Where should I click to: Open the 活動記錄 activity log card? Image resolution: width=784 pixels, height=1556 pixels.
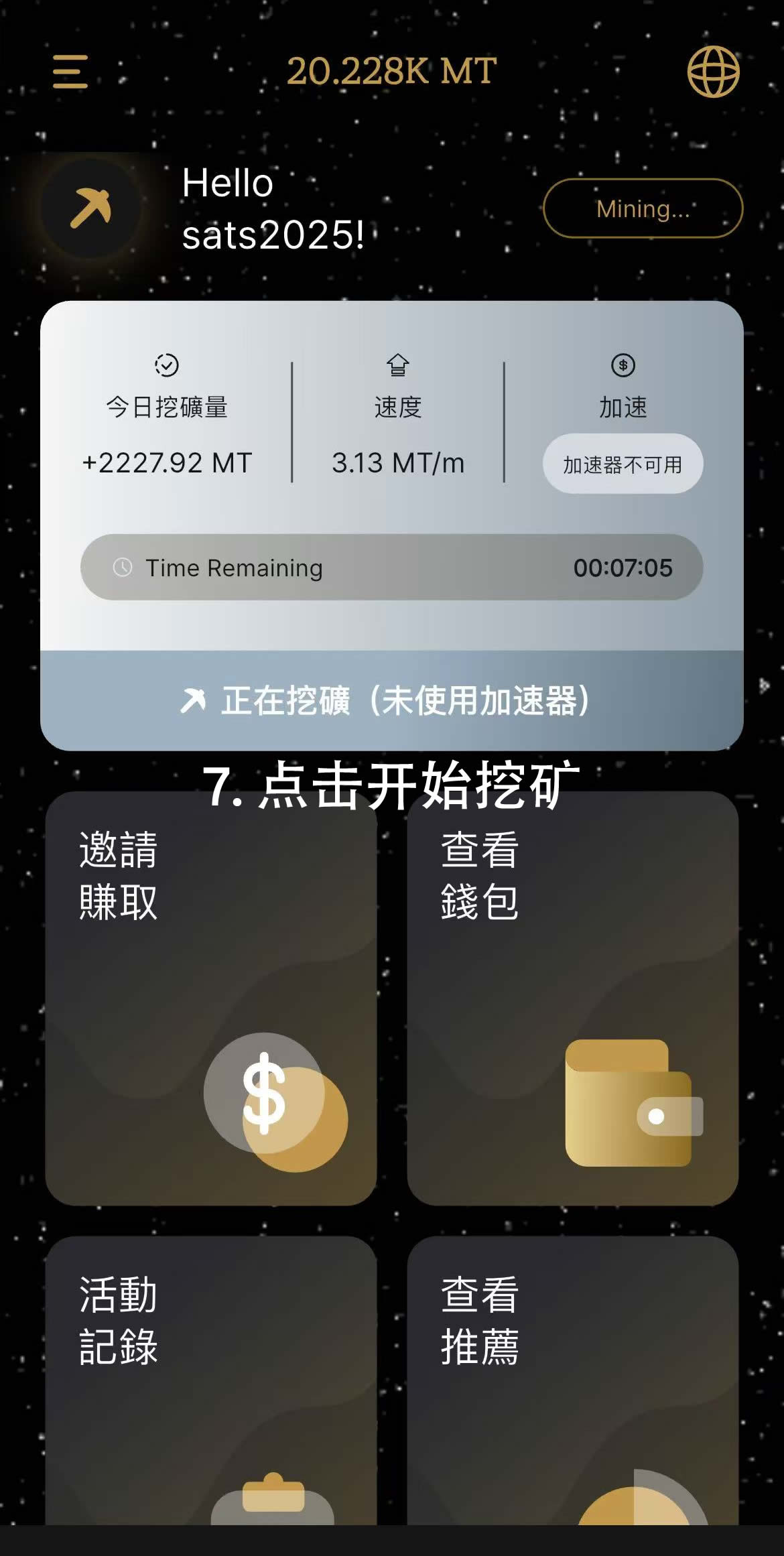(211, 1380)
